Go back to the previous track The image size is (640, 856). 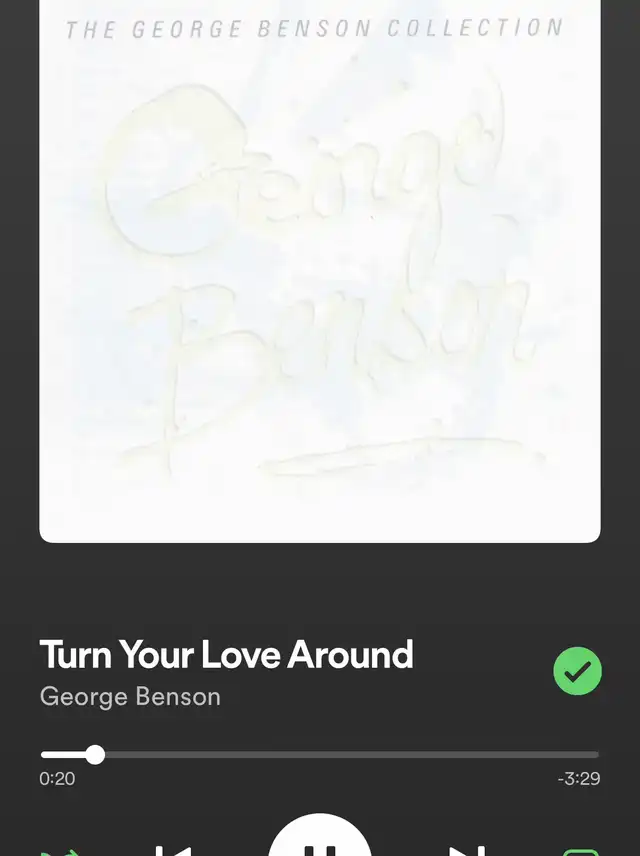[x=172, y=850]
